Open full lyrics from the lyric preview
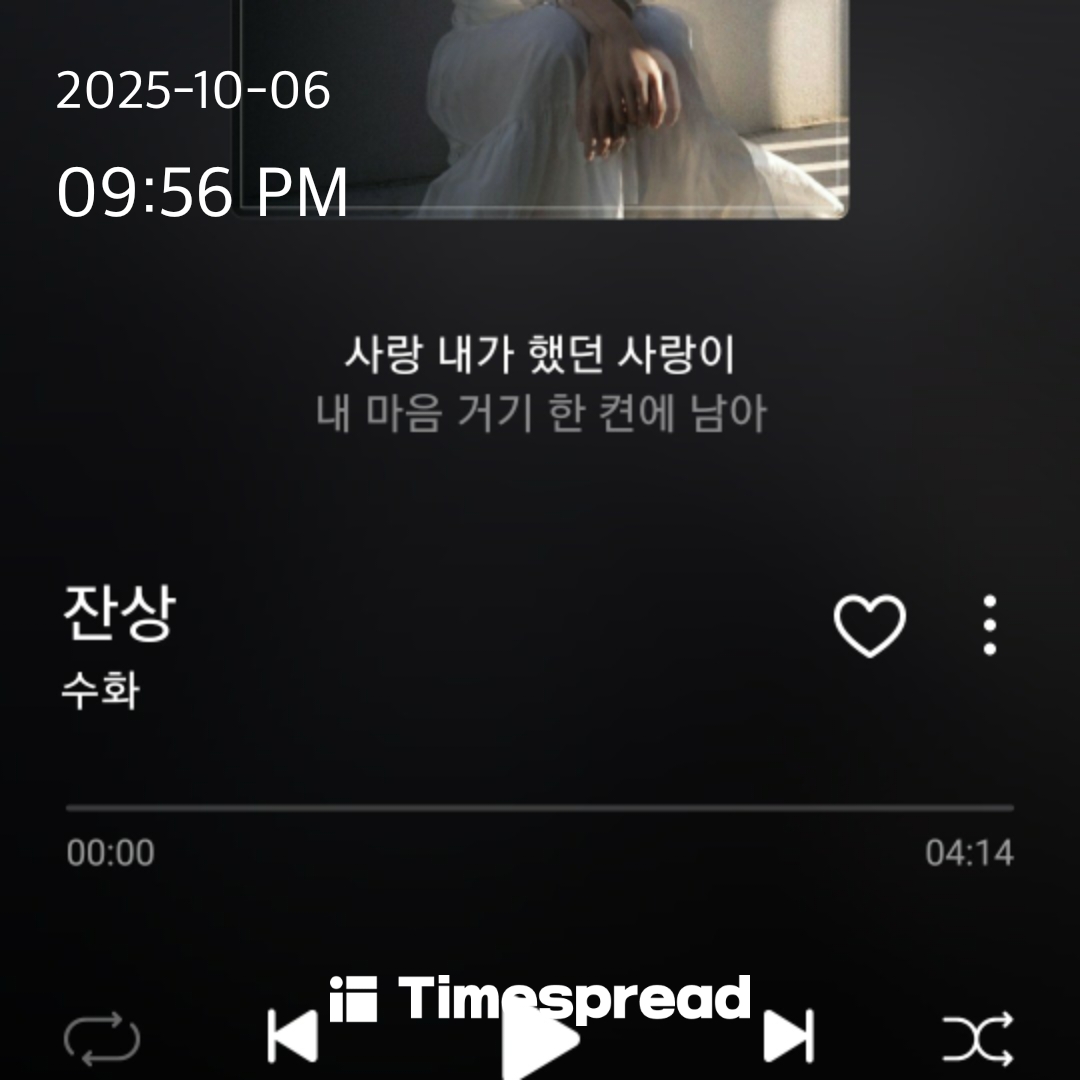Screen dimensions: 1080x1080 [x=540, y=384]
